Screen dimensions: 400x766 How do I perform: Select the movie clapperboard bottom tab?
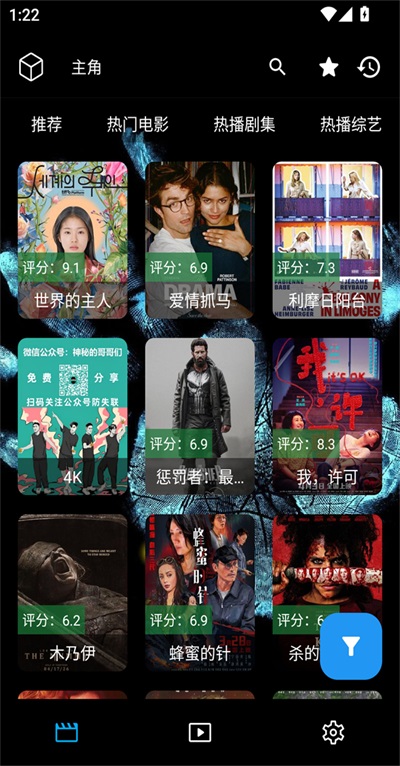click(x=66, y=732)
